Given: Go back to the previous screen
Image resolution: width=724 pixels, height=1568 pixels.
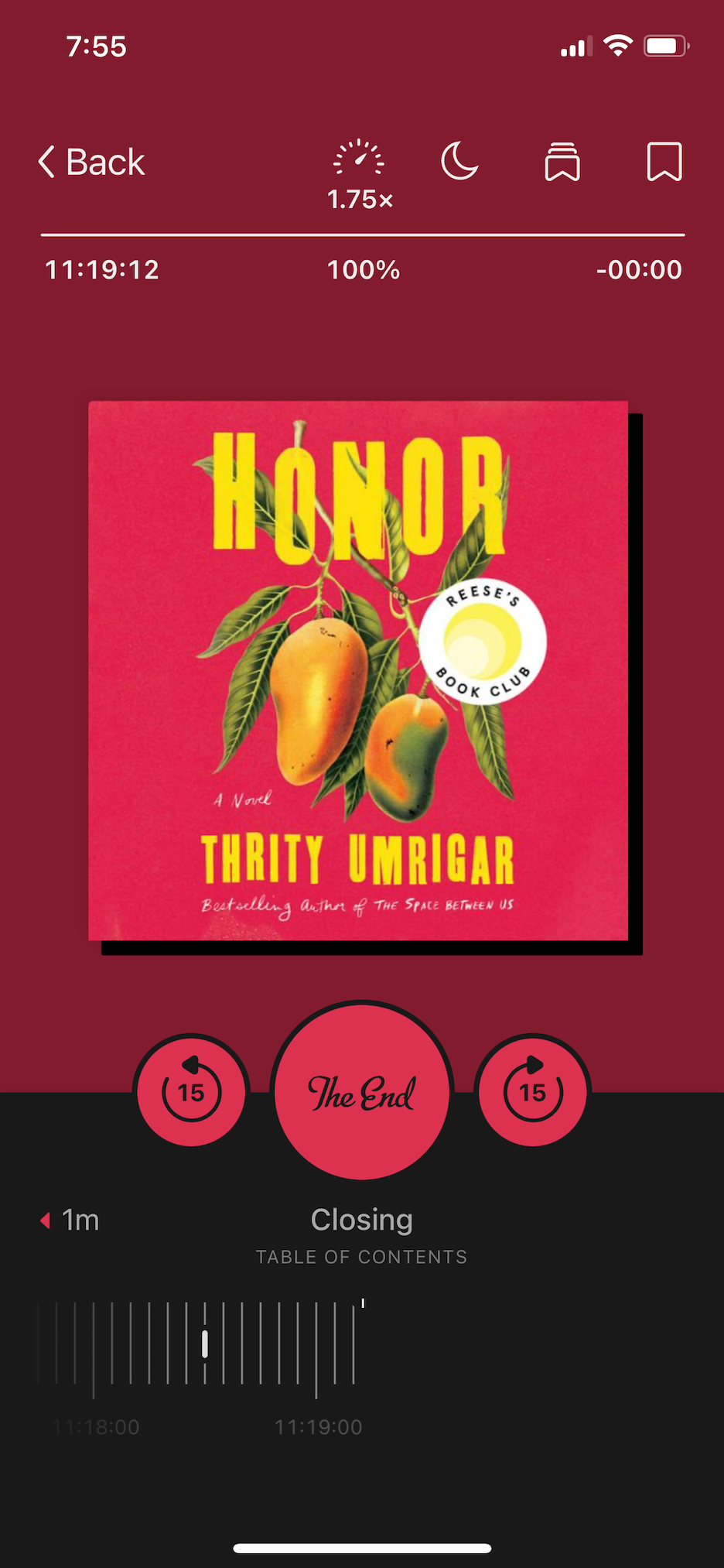Looking at the screenshot, I should 91,162.
